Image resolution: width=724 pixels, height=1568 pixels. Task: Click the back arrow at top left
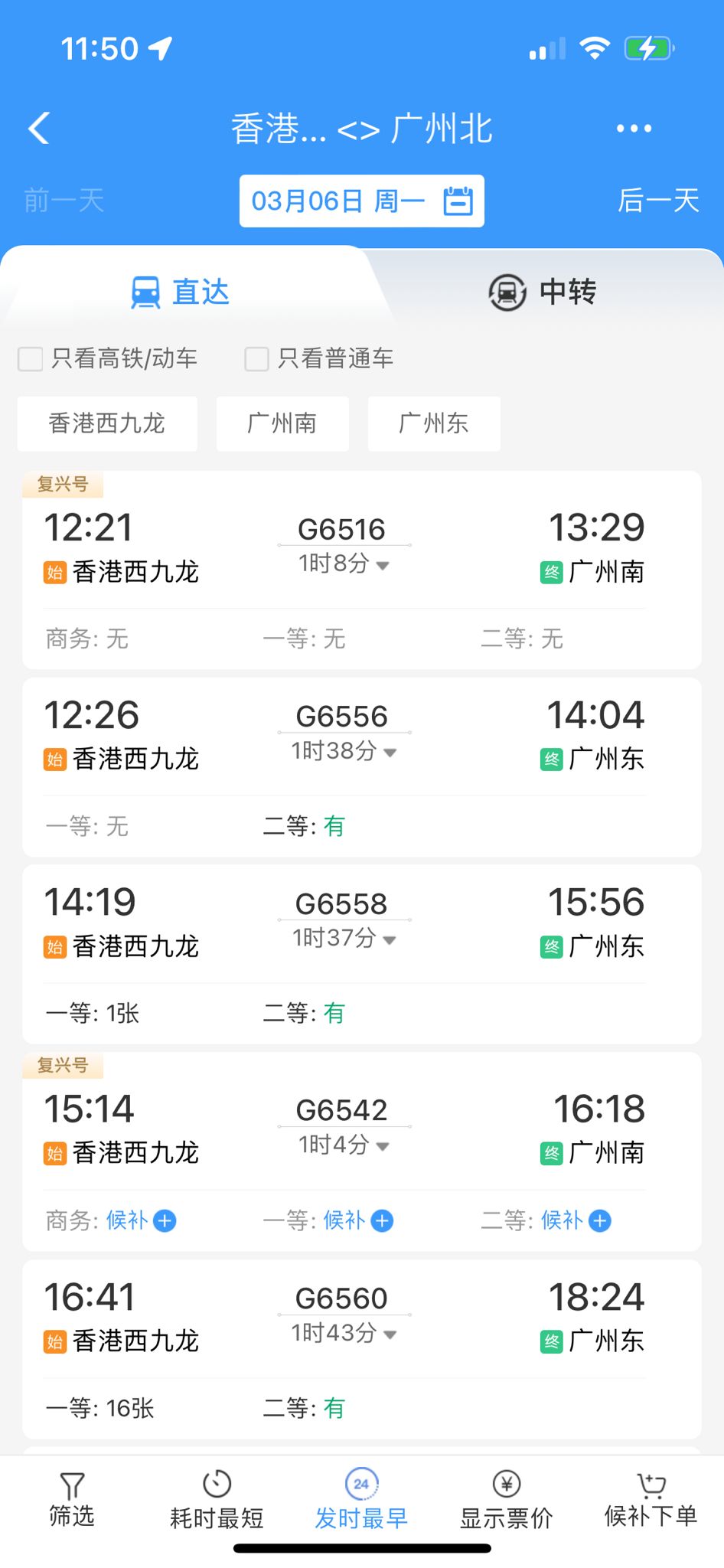40,128
